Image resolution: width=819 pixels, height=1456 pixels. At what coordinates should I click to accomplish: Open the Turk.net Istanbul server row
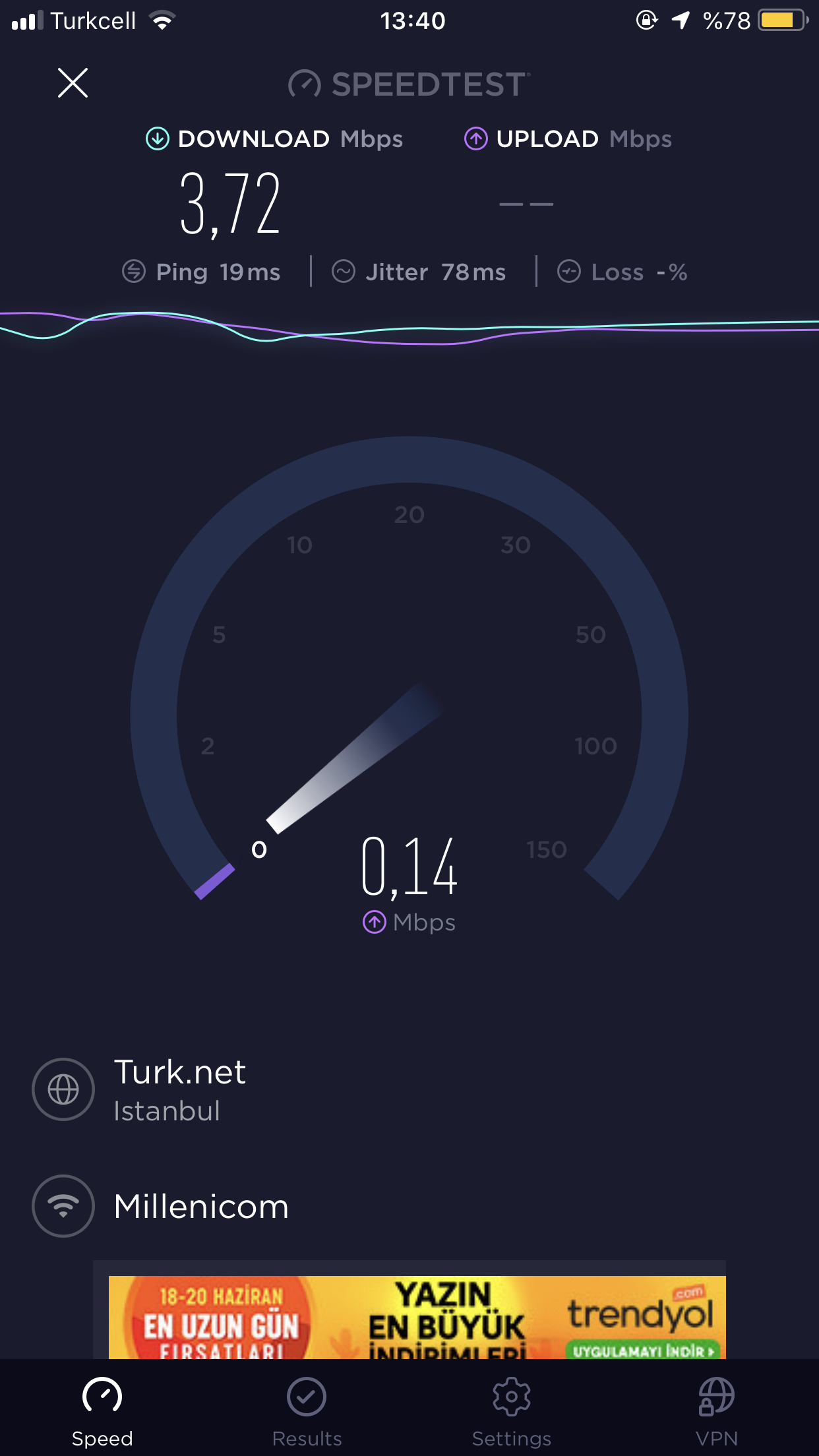(x=179, y=1089)
